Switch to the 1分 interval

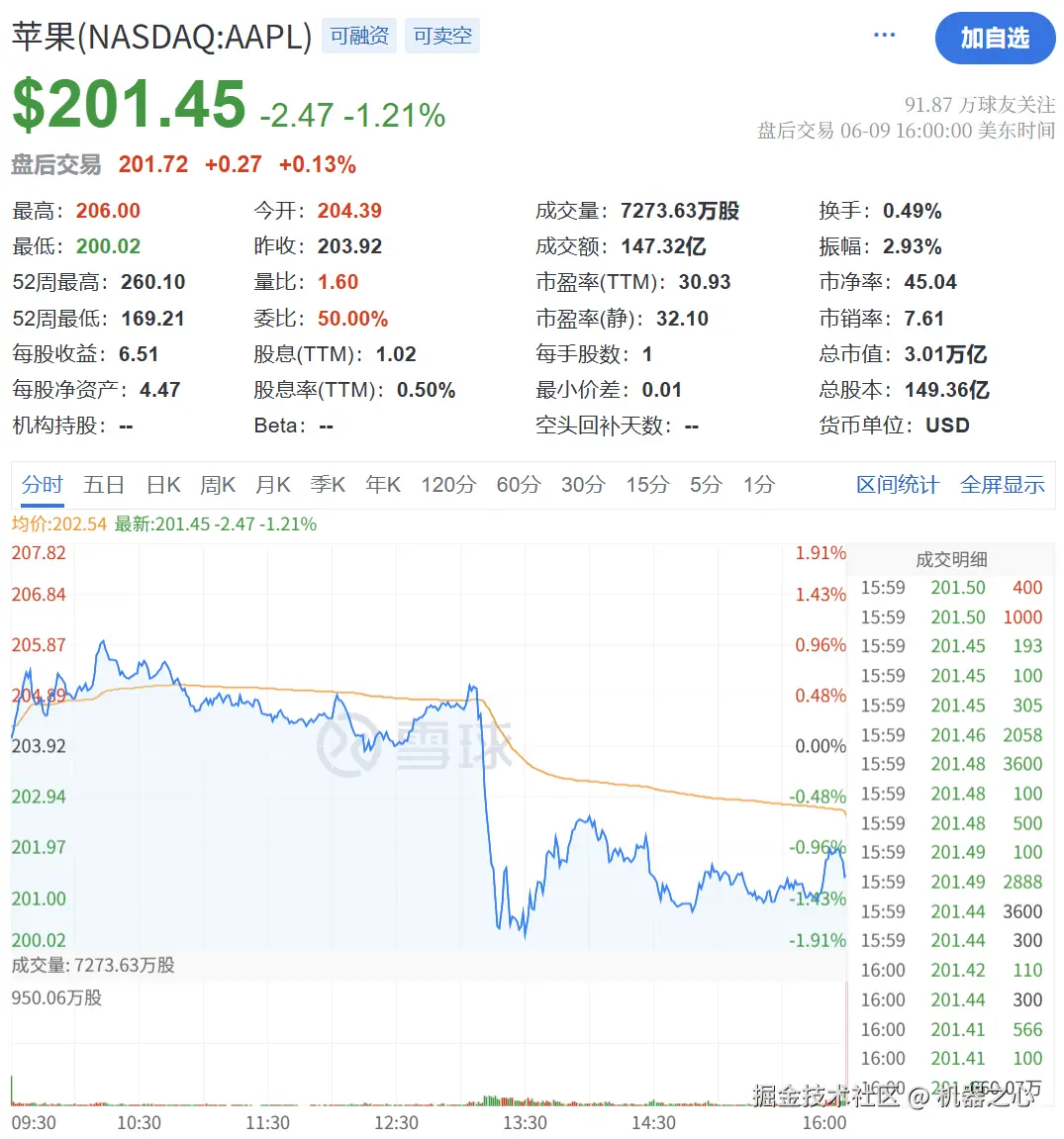coord(759,485)
